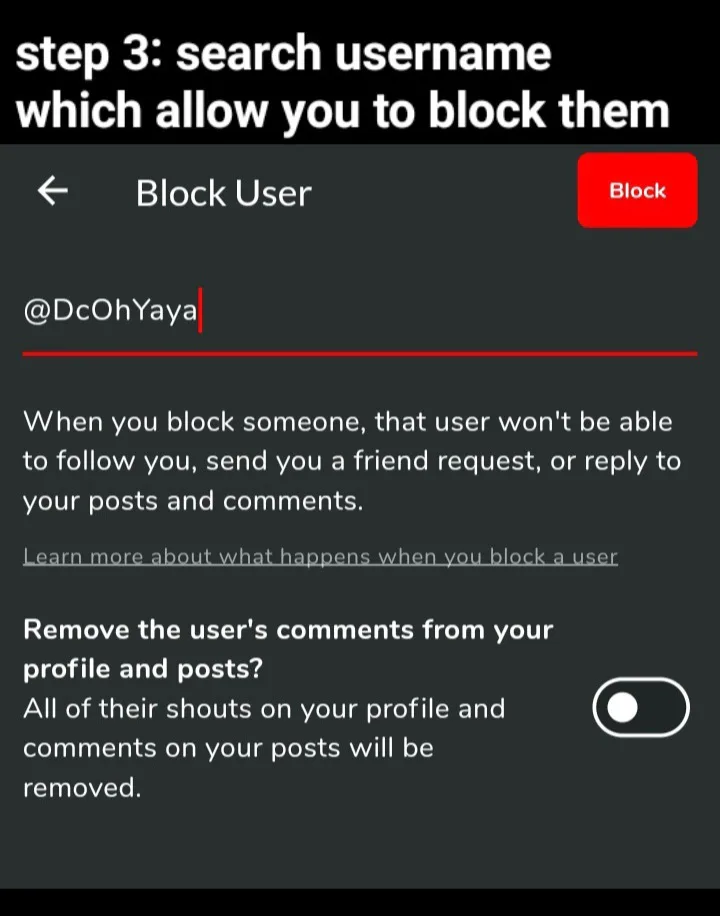Go back from Block User screen
720x916 pixels.
53,191
